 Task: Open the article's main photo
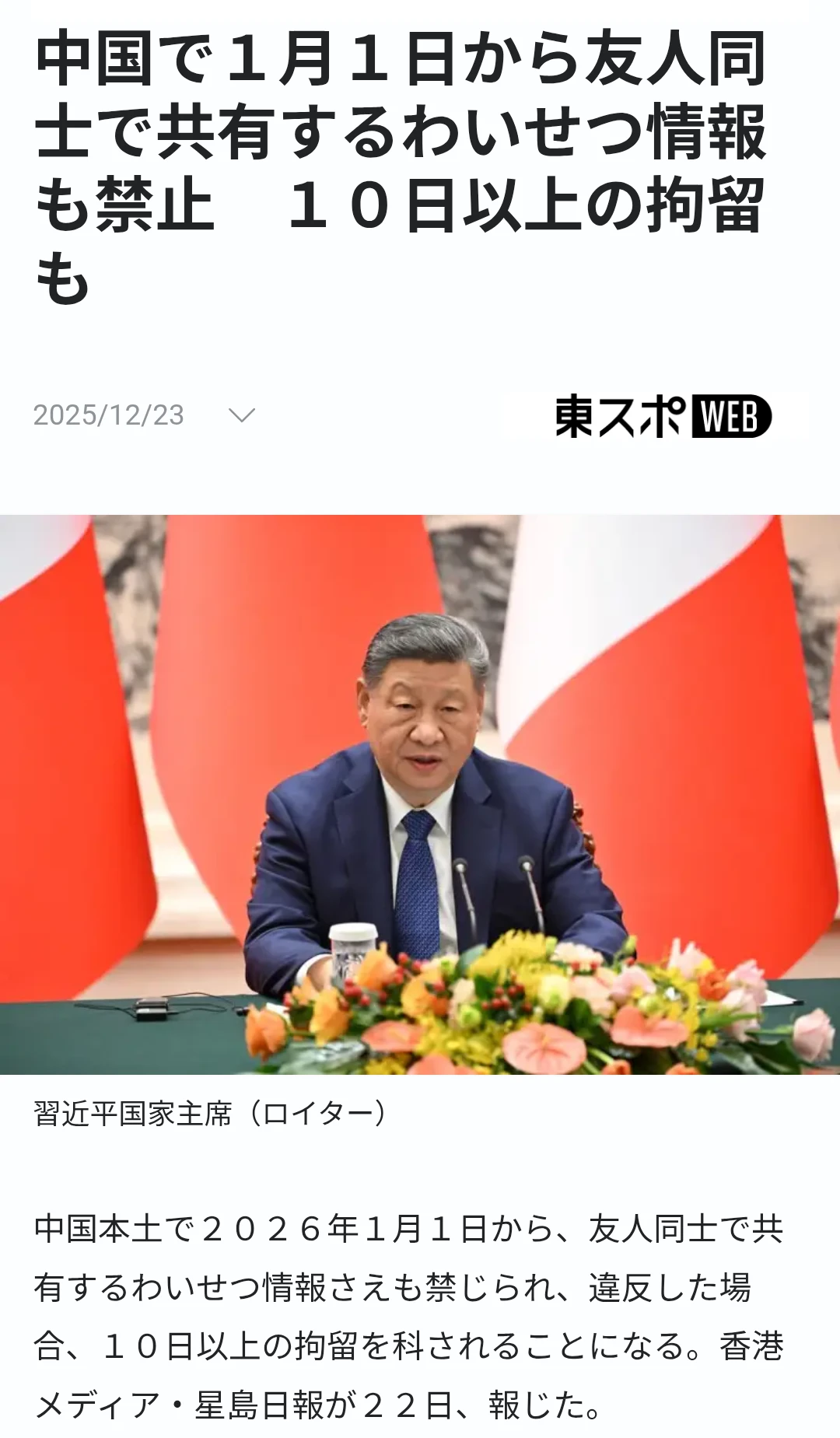420,794
